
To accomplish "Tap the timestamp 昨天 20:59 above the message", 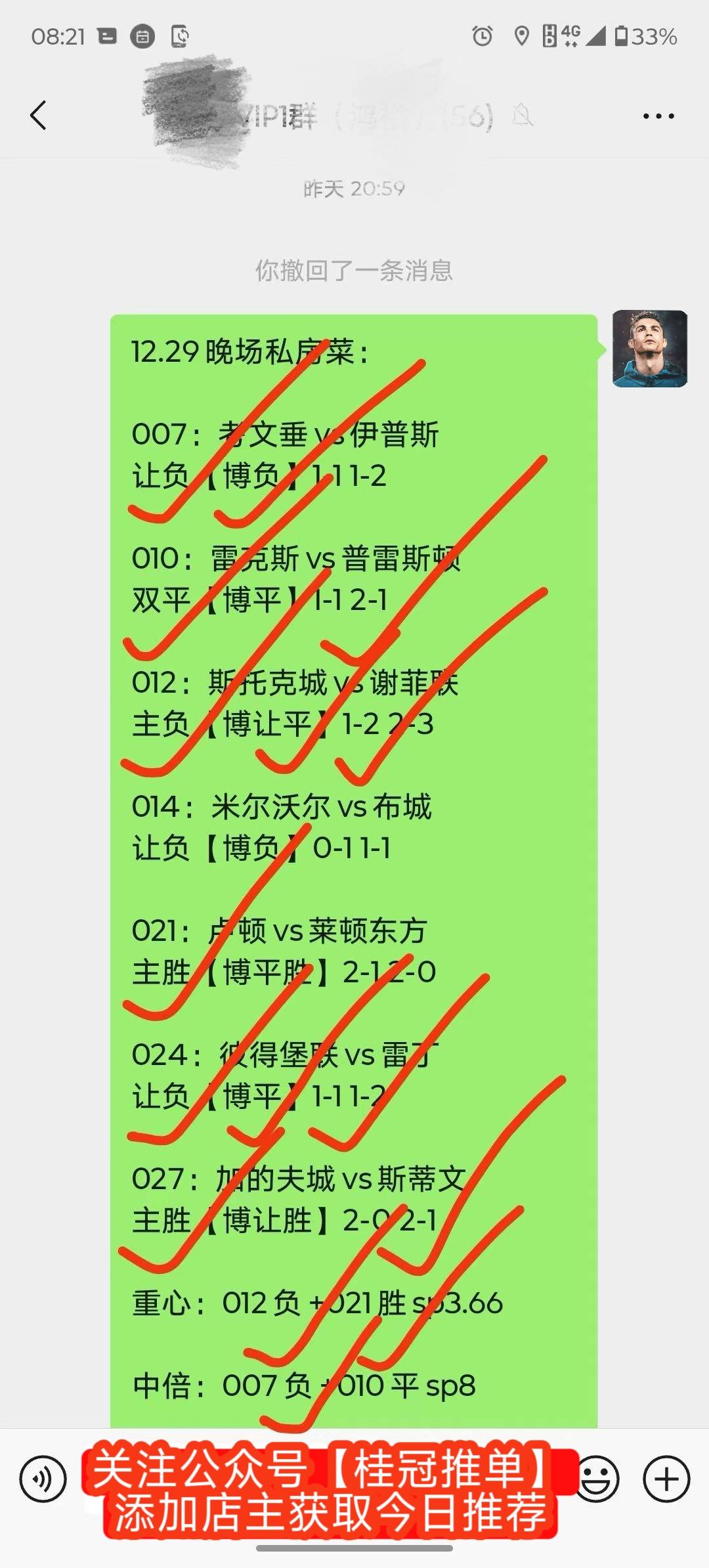I will pos(354,190).
